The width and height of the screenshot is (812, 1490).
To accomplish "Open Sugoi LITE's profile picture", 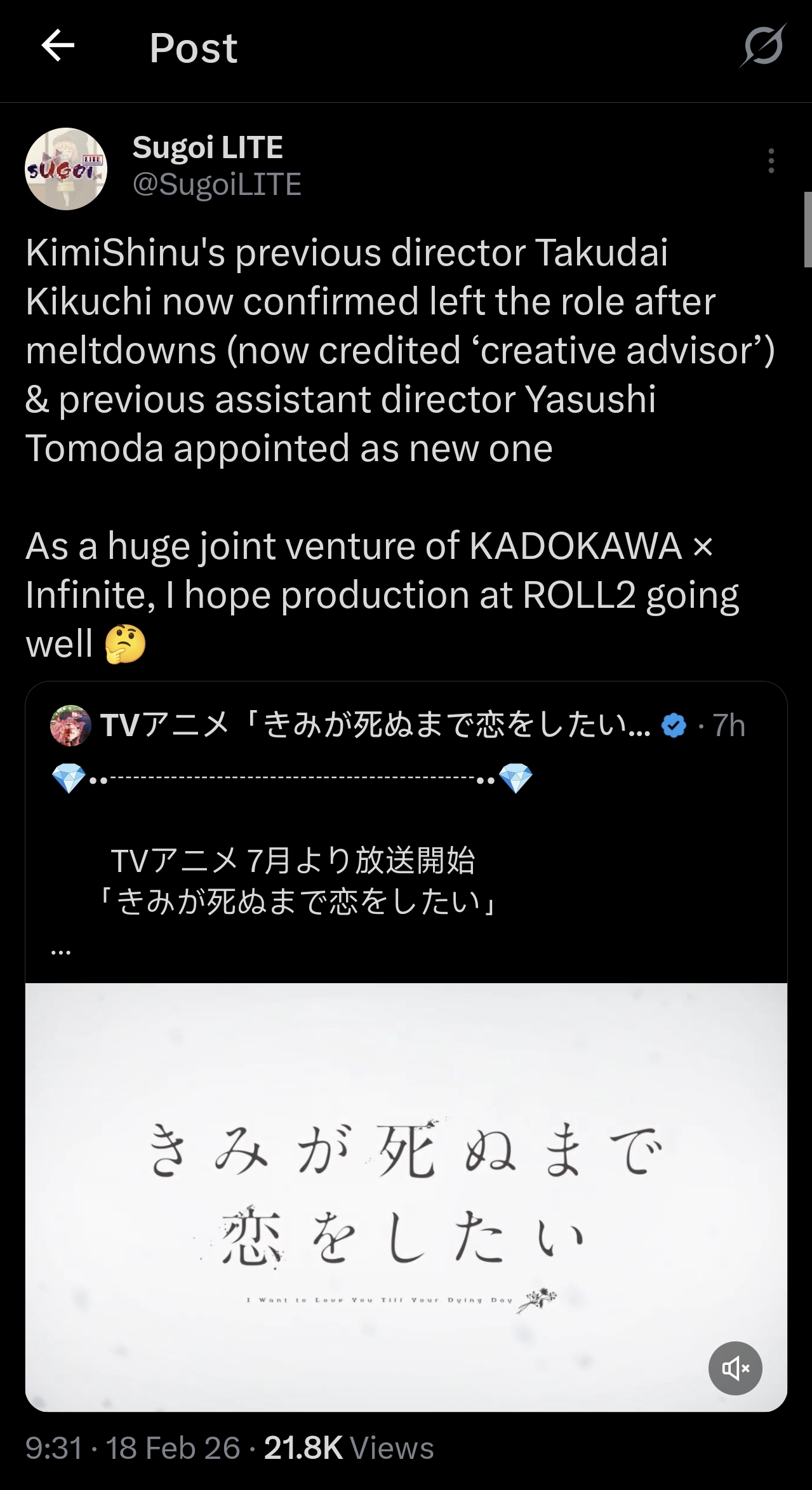I will tap(66, 169).
